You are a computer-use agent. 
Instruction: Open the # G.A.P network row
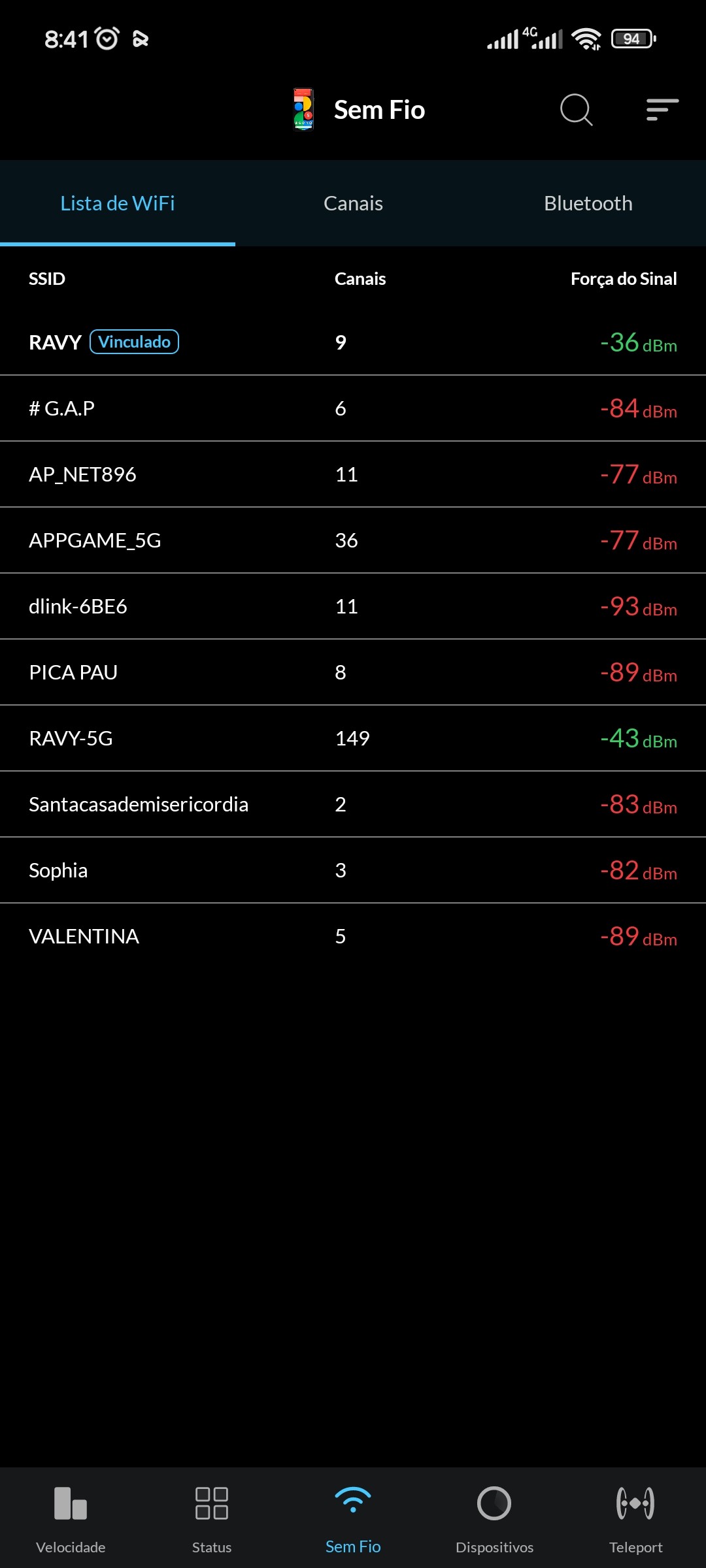click(353, 408)
